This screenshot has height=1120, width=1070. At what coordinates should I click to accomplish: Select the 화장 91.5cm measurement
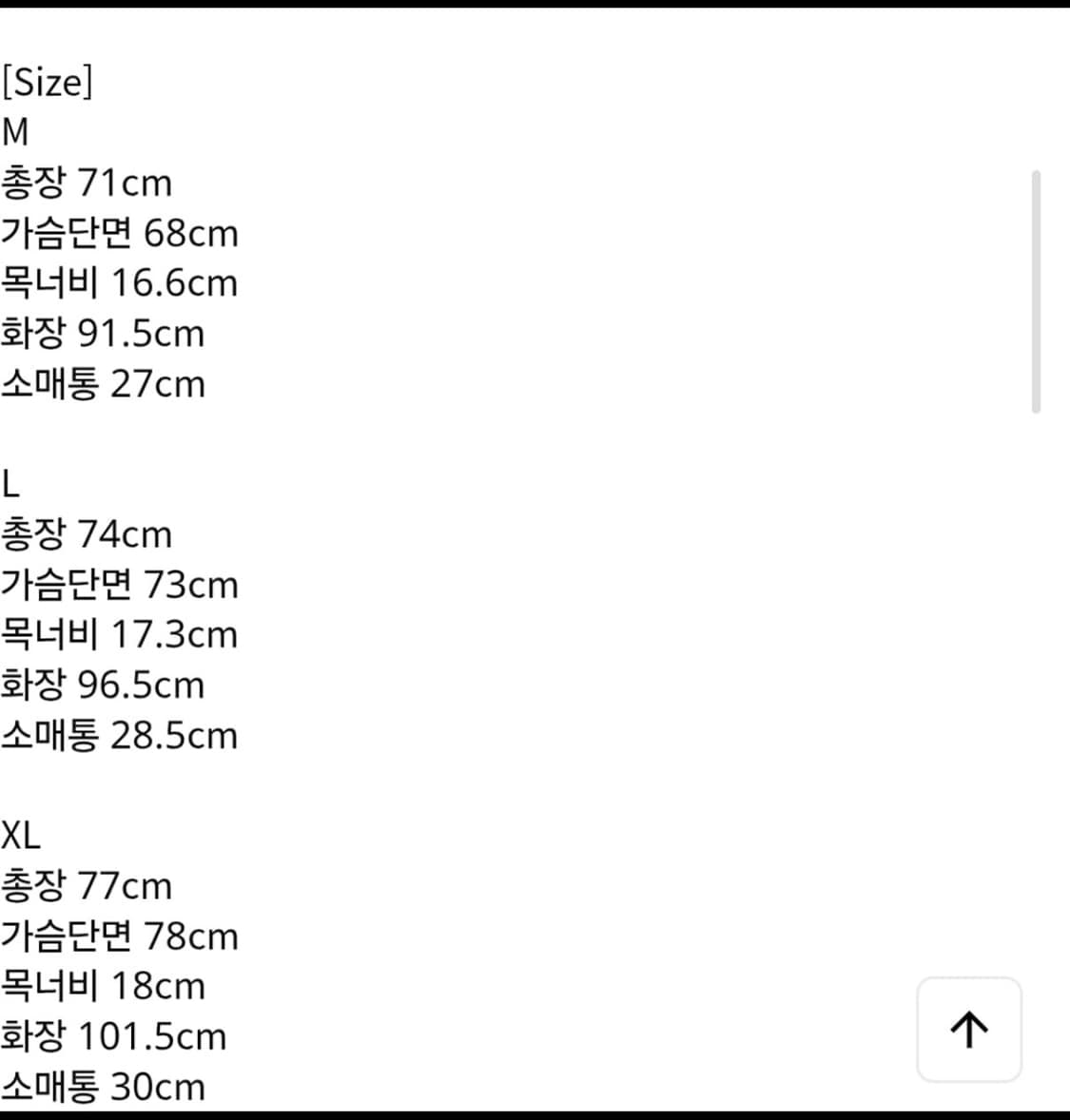click(x=103, y=334)
